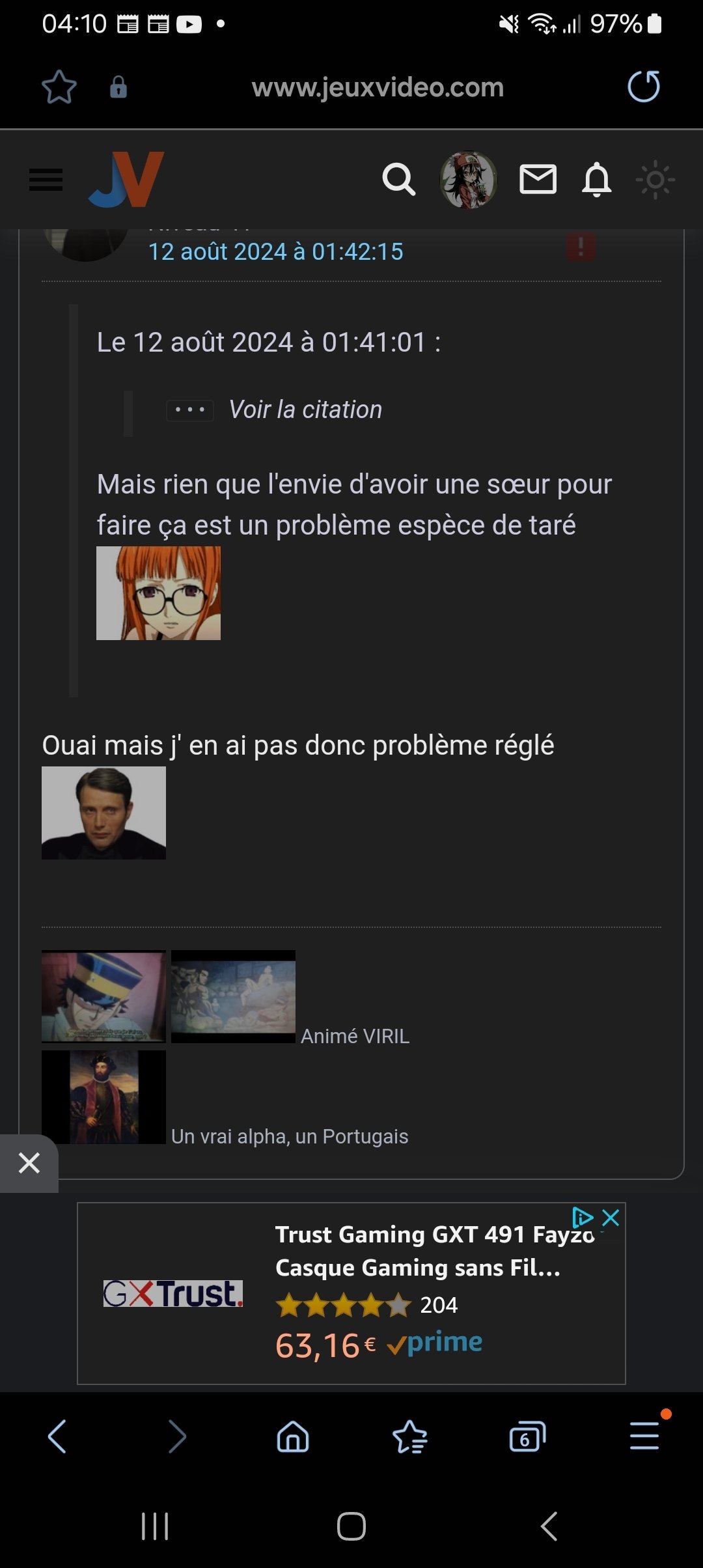Reload the jeuxvideo.com page
This screenshot has height=1568, width=703.
click(x=644, y=87)
